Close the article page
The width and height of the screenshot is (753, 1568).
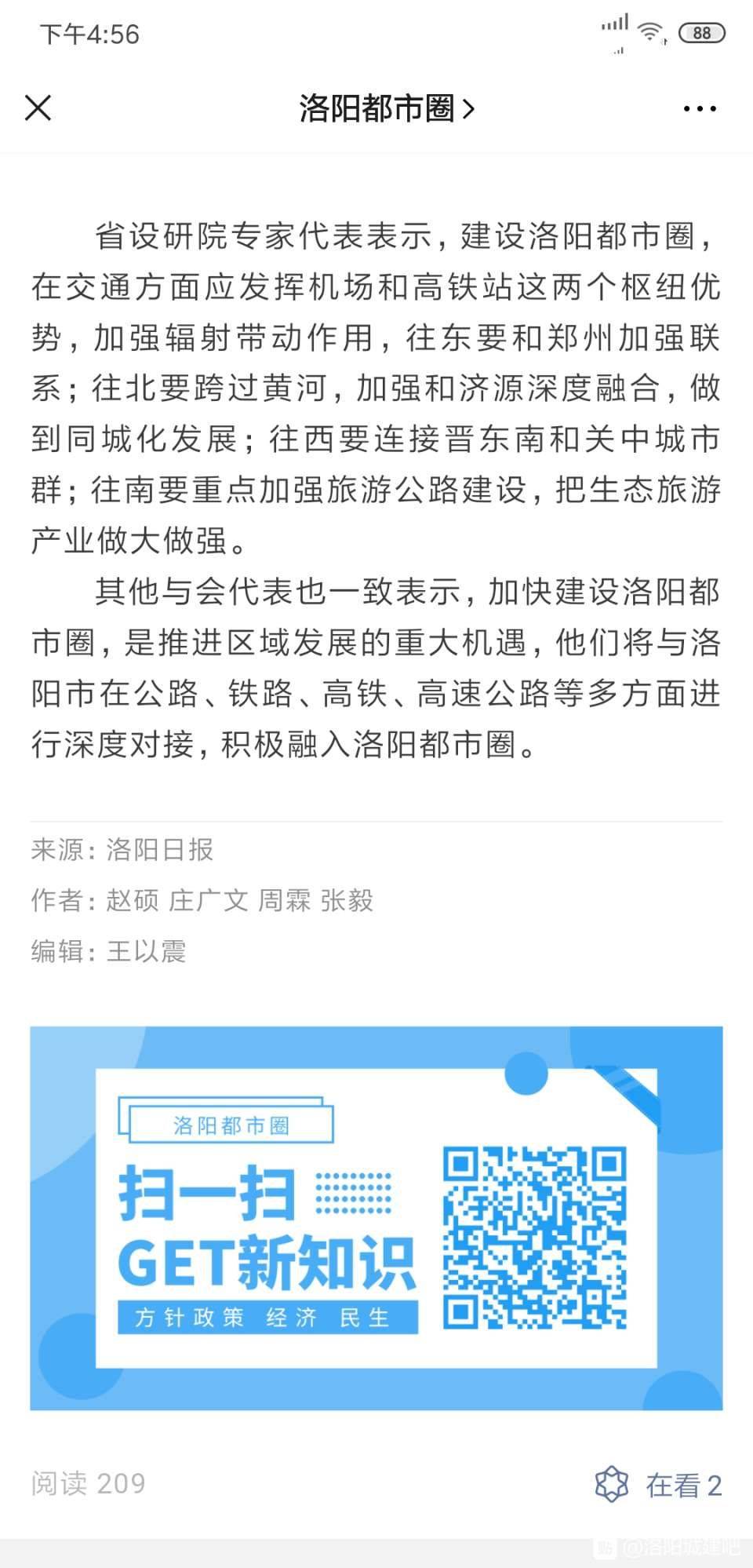(x=38, y=108)
